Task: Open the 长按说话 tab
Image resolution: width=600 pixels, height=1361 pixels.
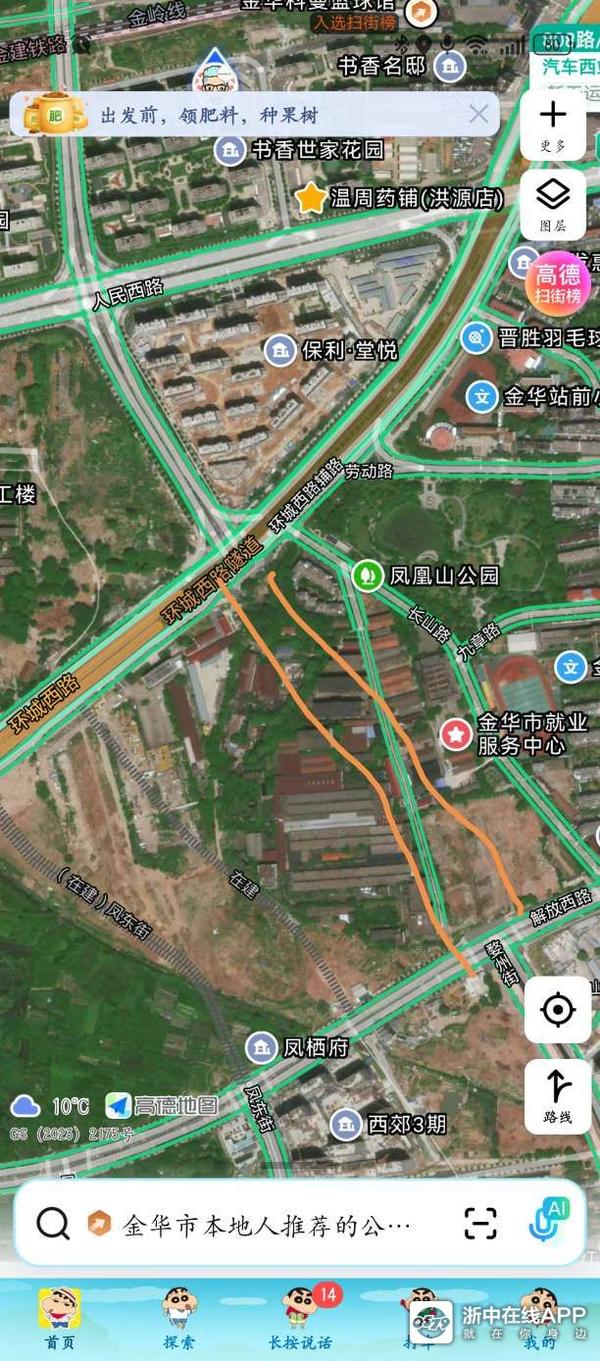Action: (x=299, y=1318)
